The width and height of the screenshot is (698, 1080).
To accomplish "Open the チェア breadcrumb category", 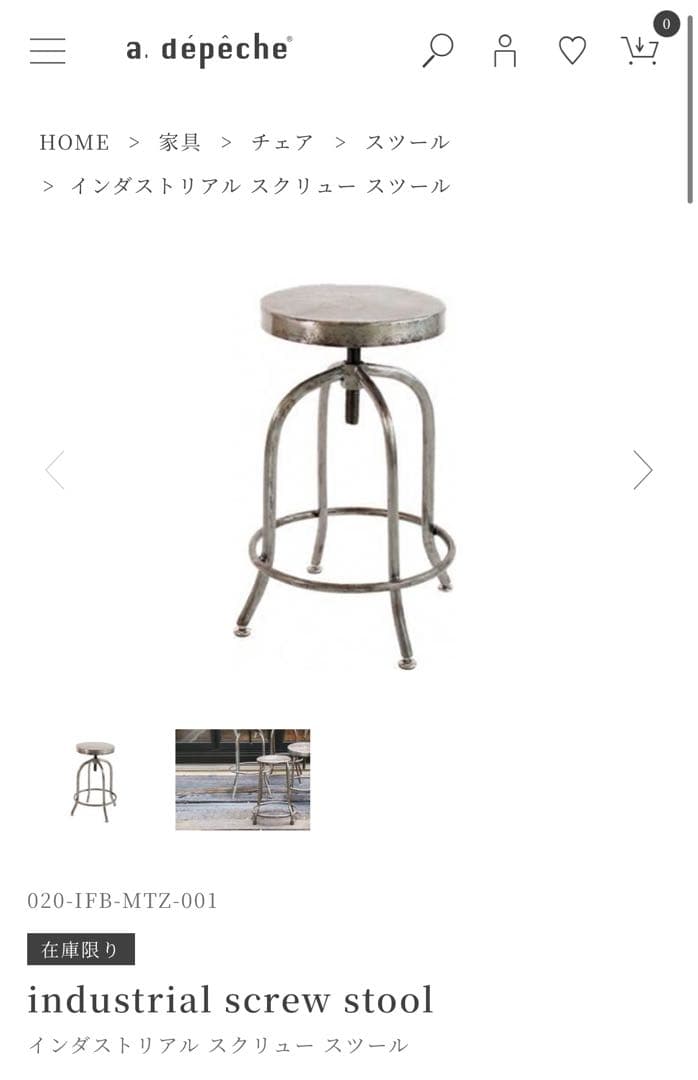I will coord(283,142).
